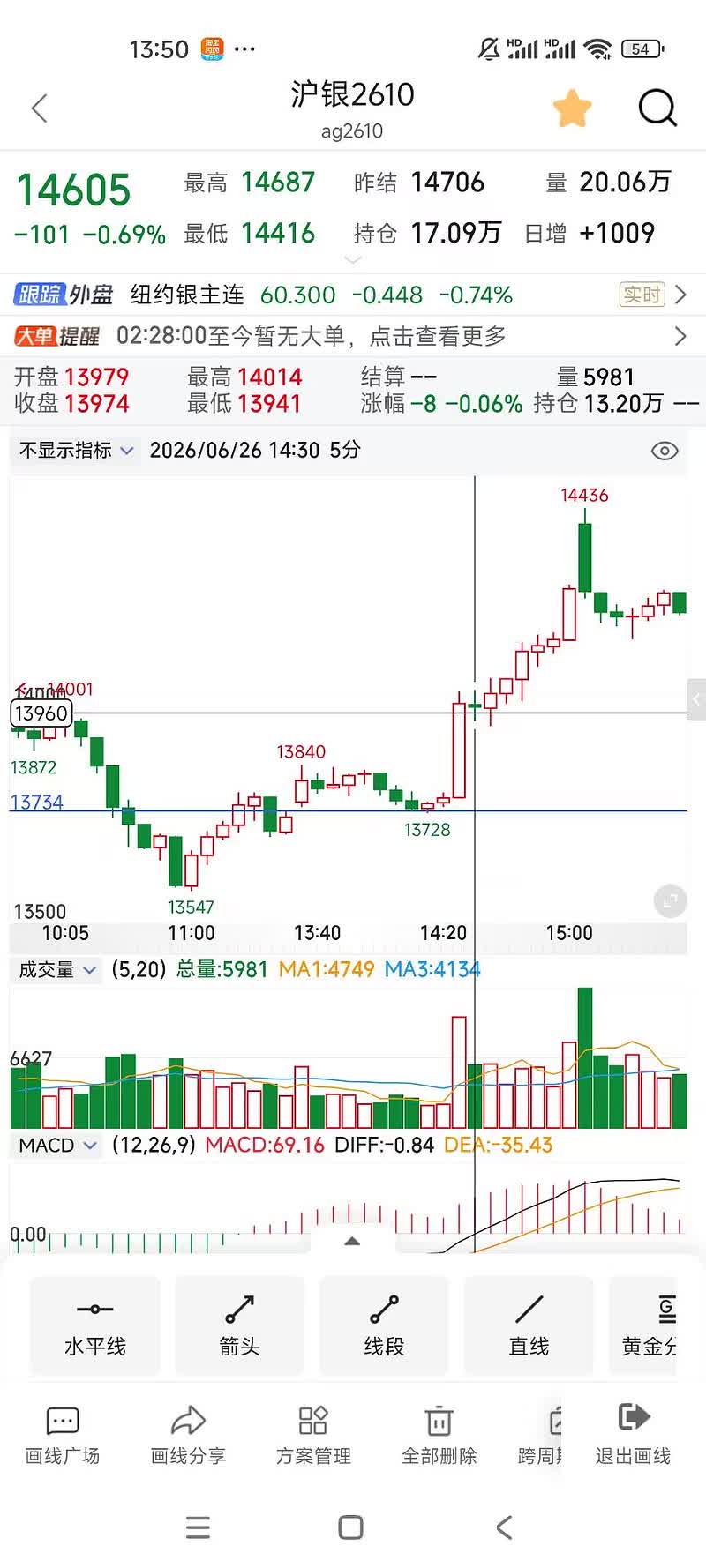Open the 纽约银主连 tracking quote row
The image size is (706, 1568).
353,295
